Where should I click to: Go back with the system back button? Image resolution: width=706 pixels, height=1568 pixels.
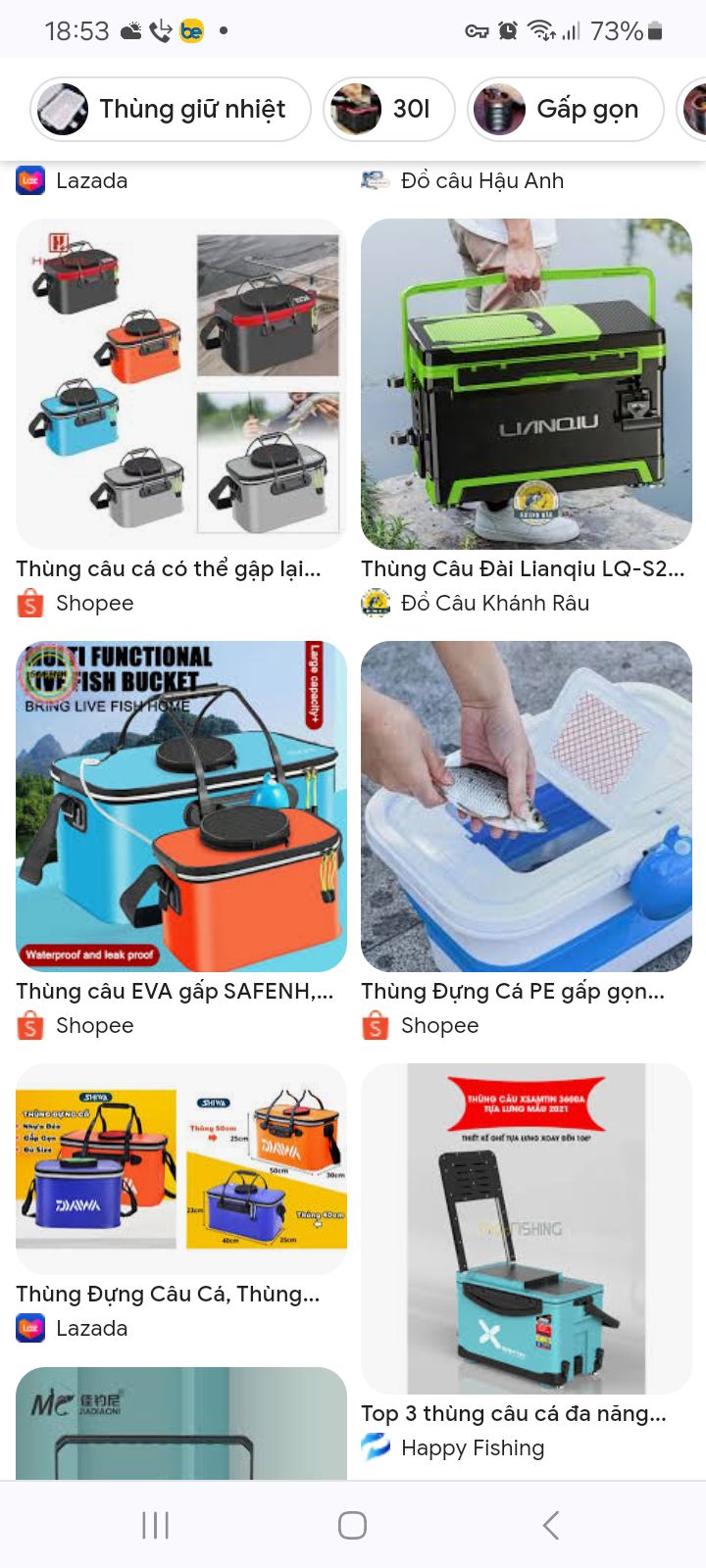click(551, 1525)
